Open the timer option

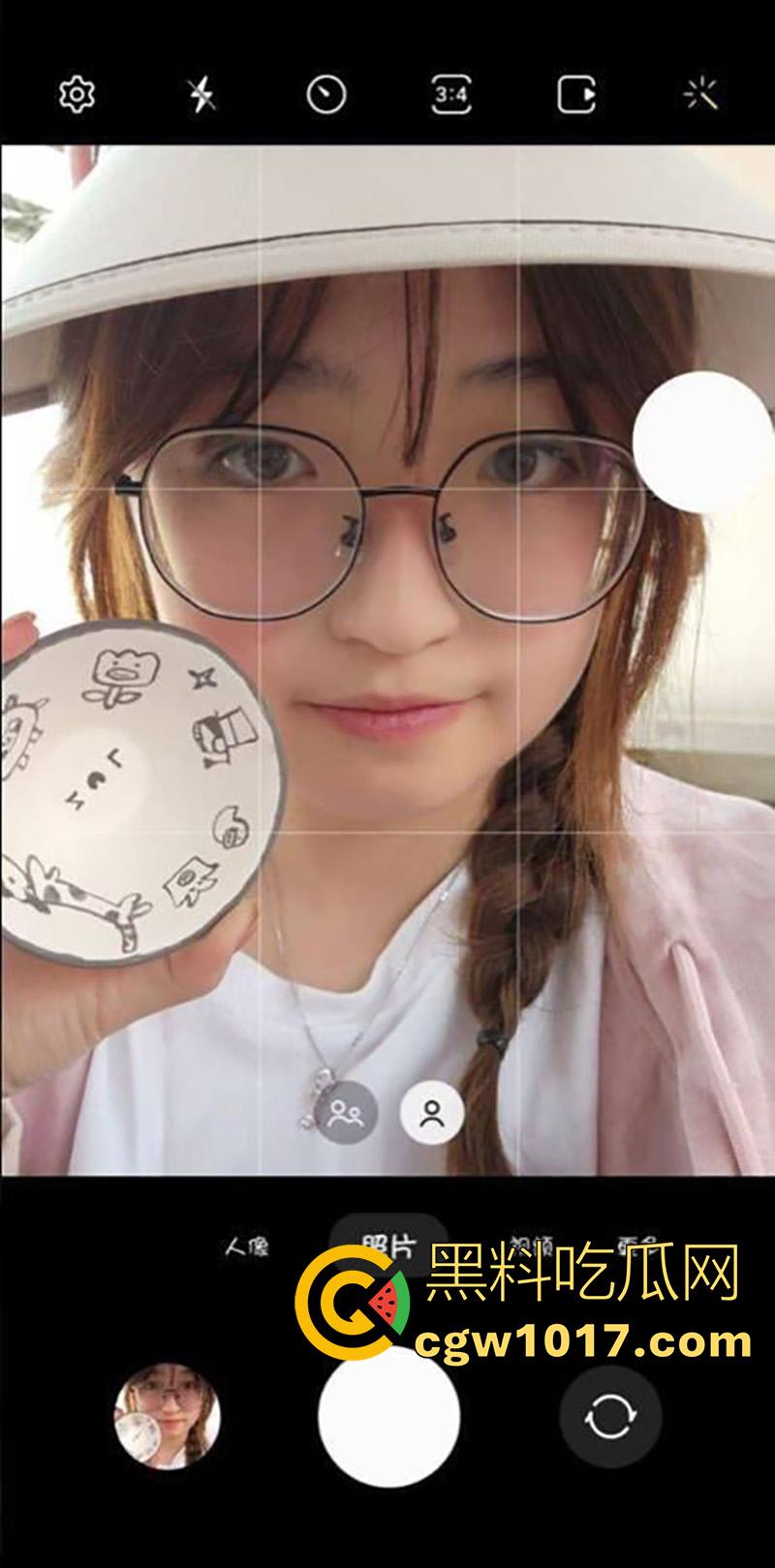[x=326, y=95]
